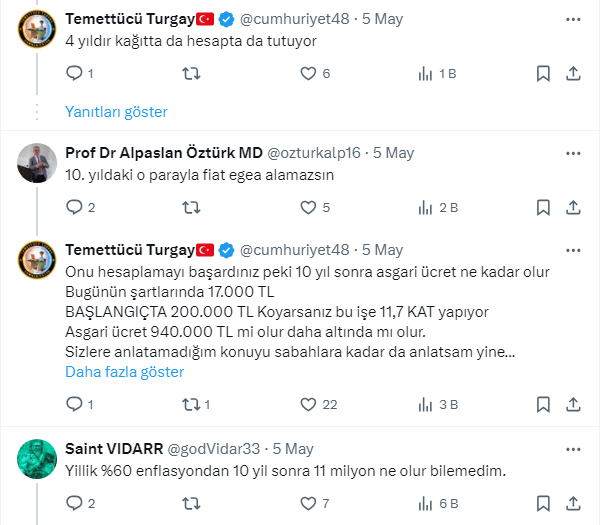Open overflow menu on '4 yıldır kağıtta' tweet

pyautogui.click(x=573, y=19)
